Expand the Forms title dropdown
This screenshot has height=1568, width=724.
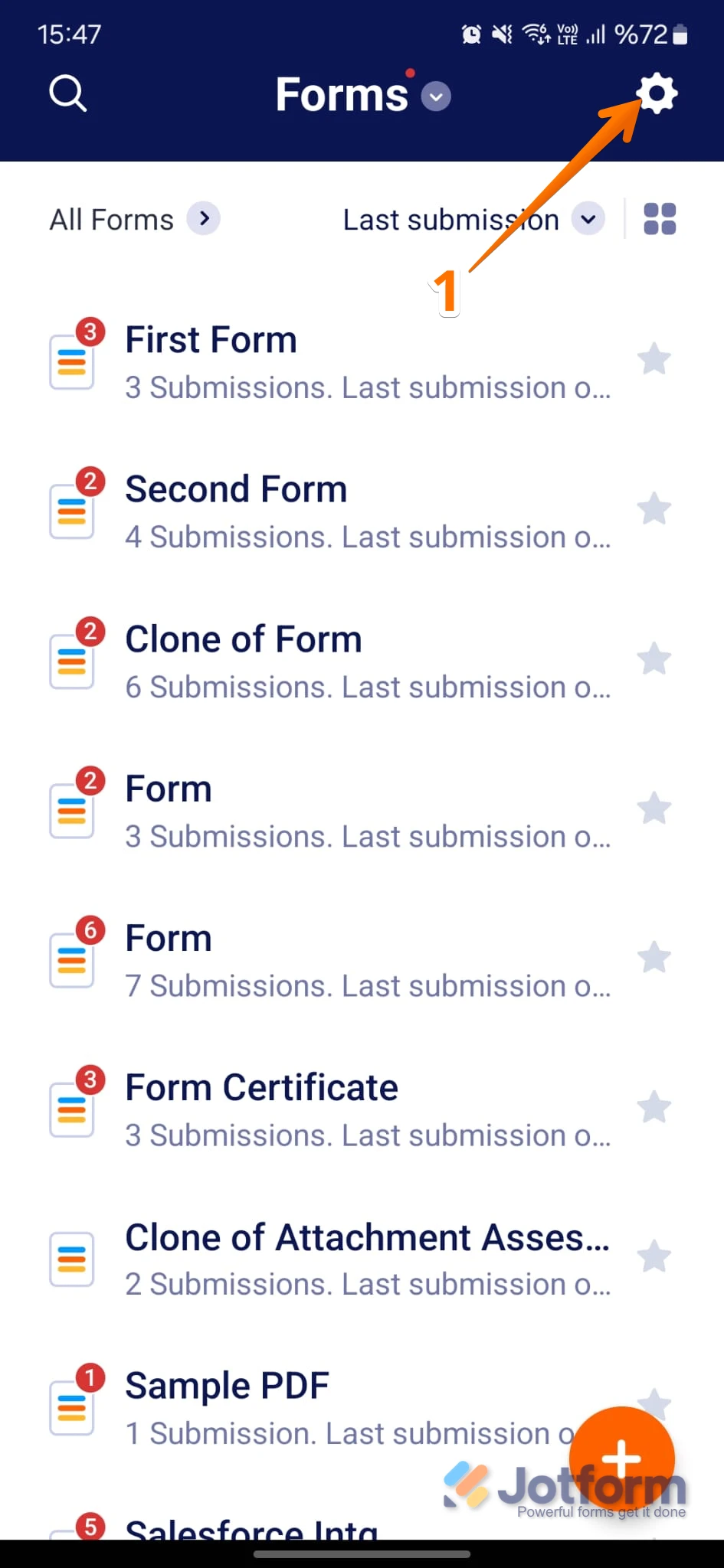click(435, 97)
